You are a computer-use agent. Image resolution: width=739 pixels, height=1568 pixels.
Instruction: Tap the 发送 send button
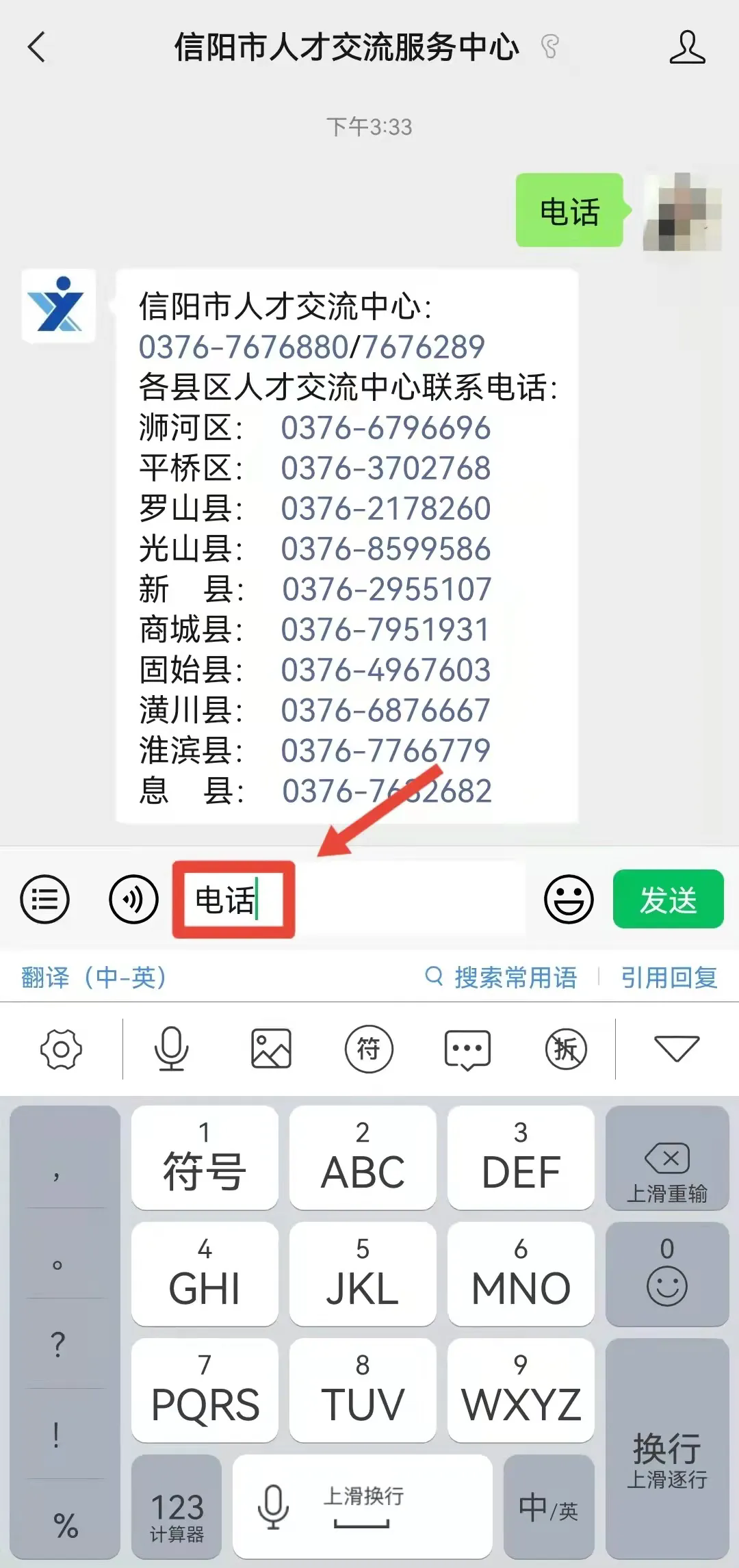coord(668,899)
